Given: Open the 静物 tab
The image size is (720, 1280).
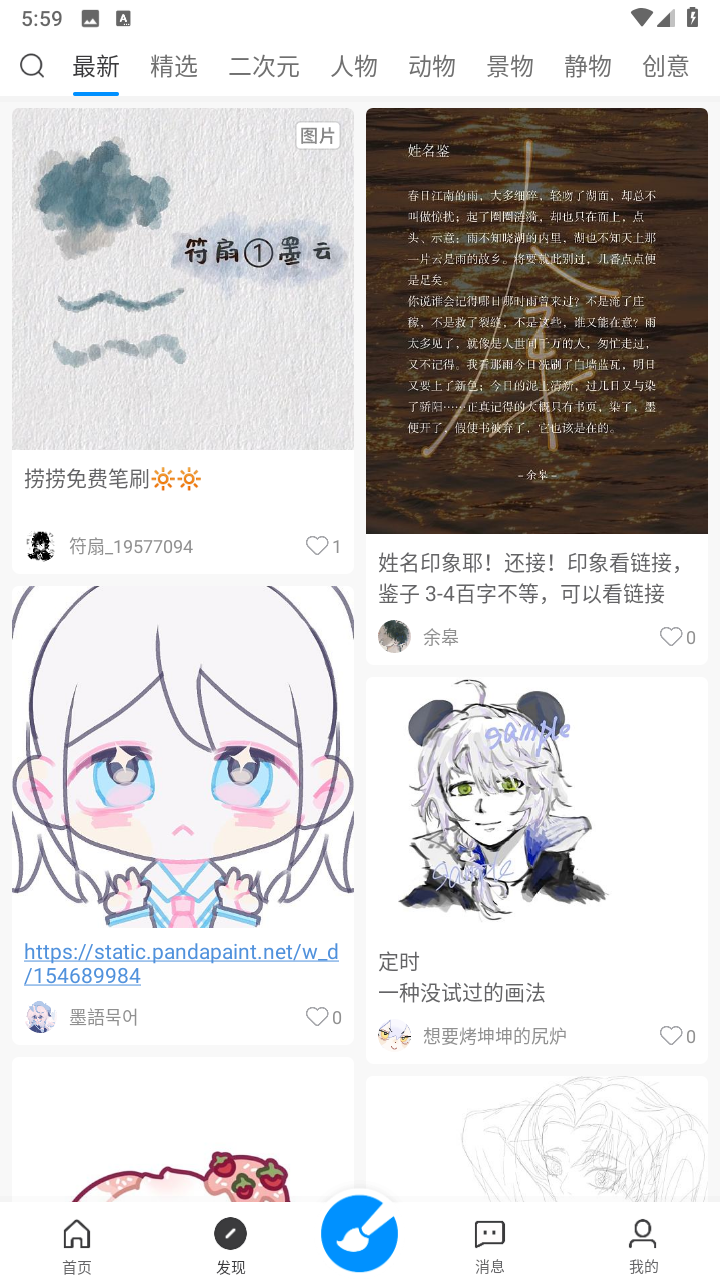Looking at the screenshot, I should (588, 66).
